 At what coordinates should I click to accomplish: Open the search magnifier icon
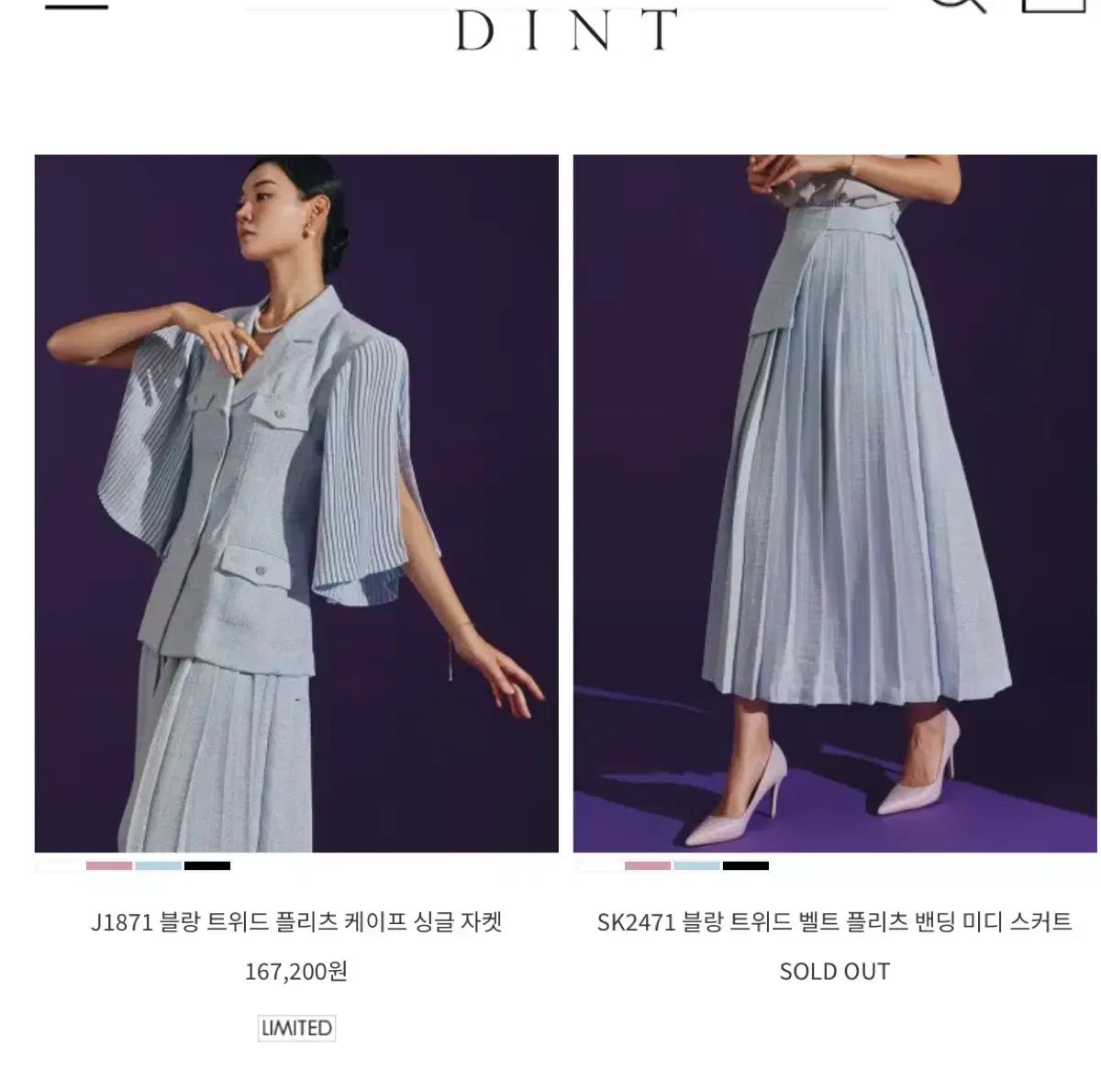point(959,5)
